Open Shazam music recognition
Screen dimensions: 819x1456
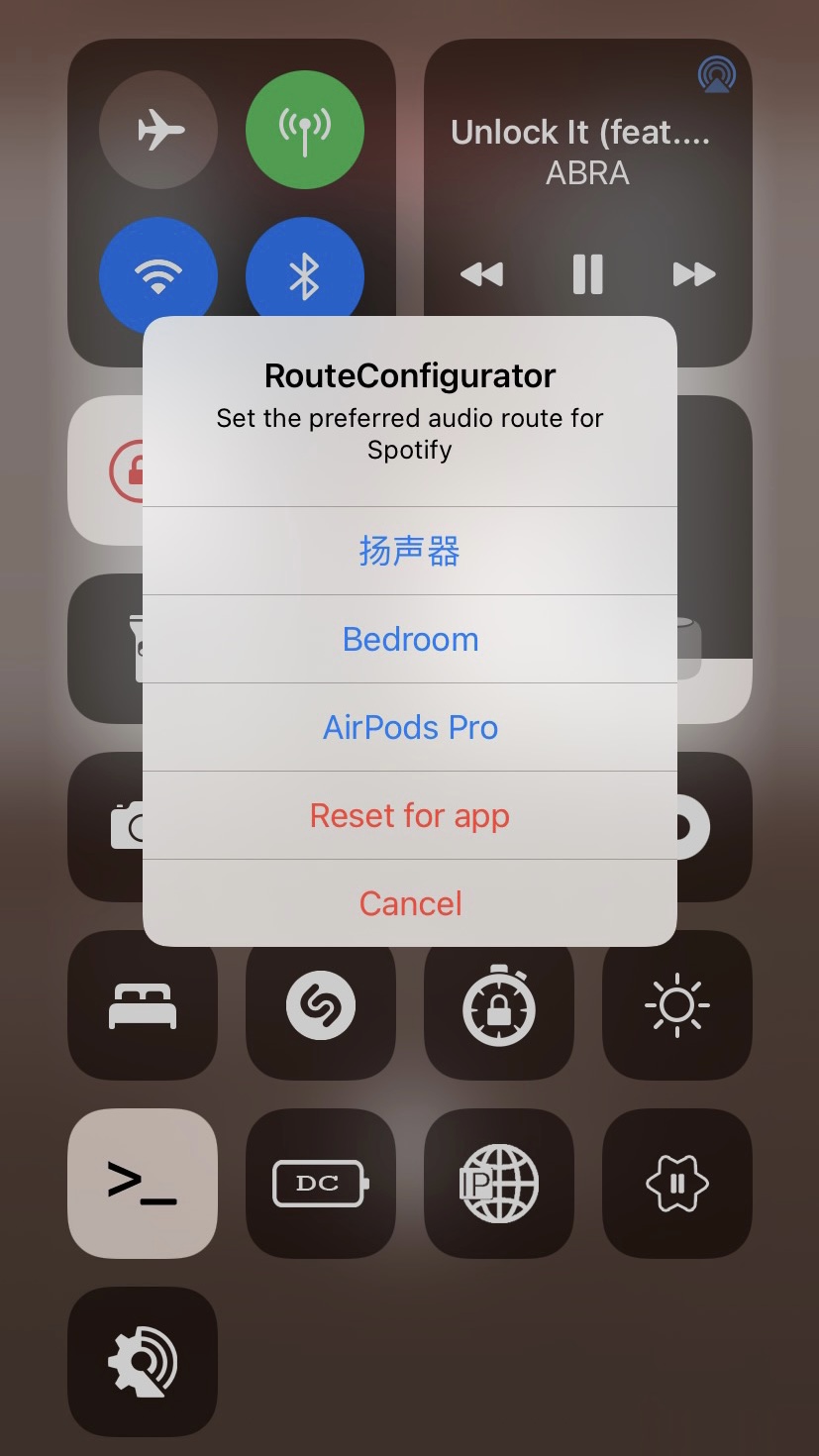[x=320, y=1005]
